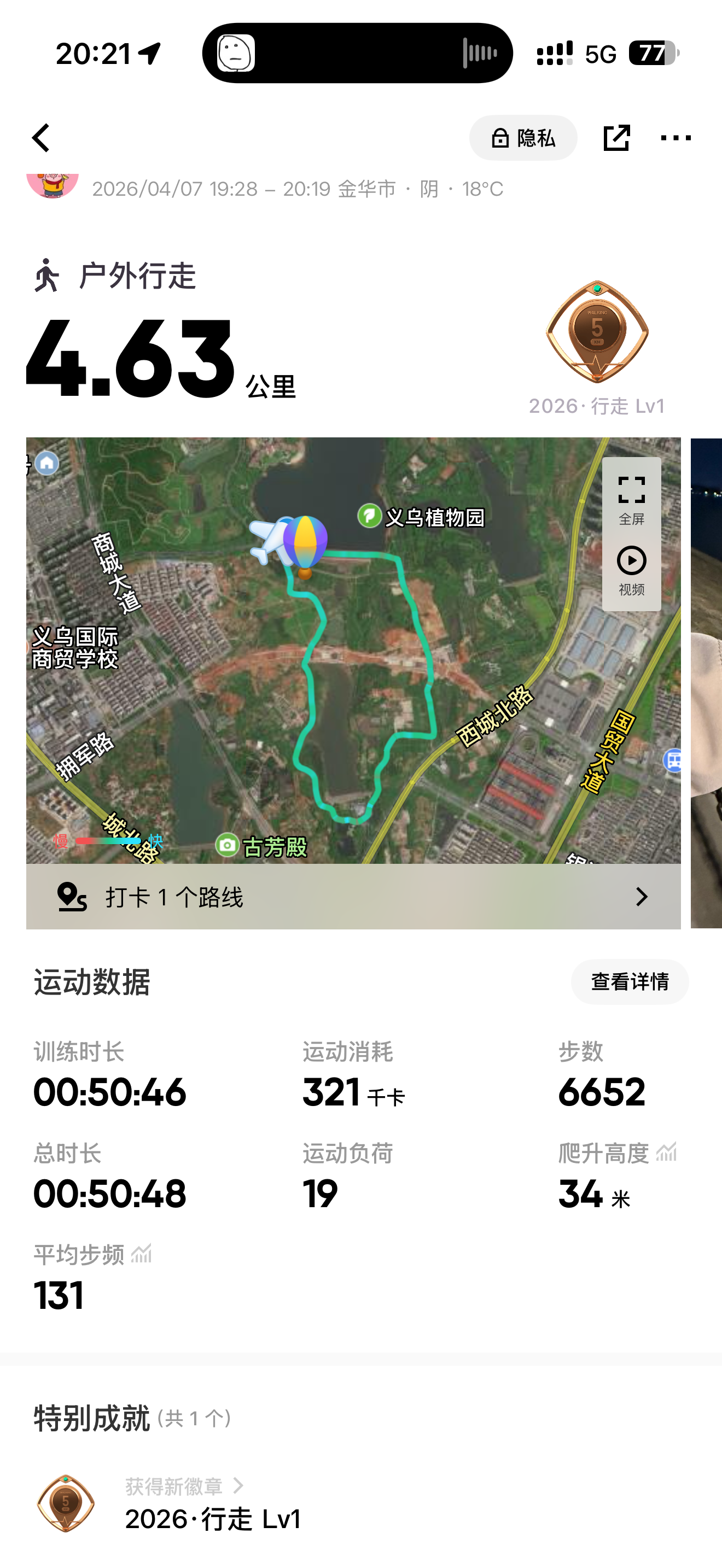Screen dimensions: 722x1568
Task: Share this outdoor walk record
Action: (616, 138)
